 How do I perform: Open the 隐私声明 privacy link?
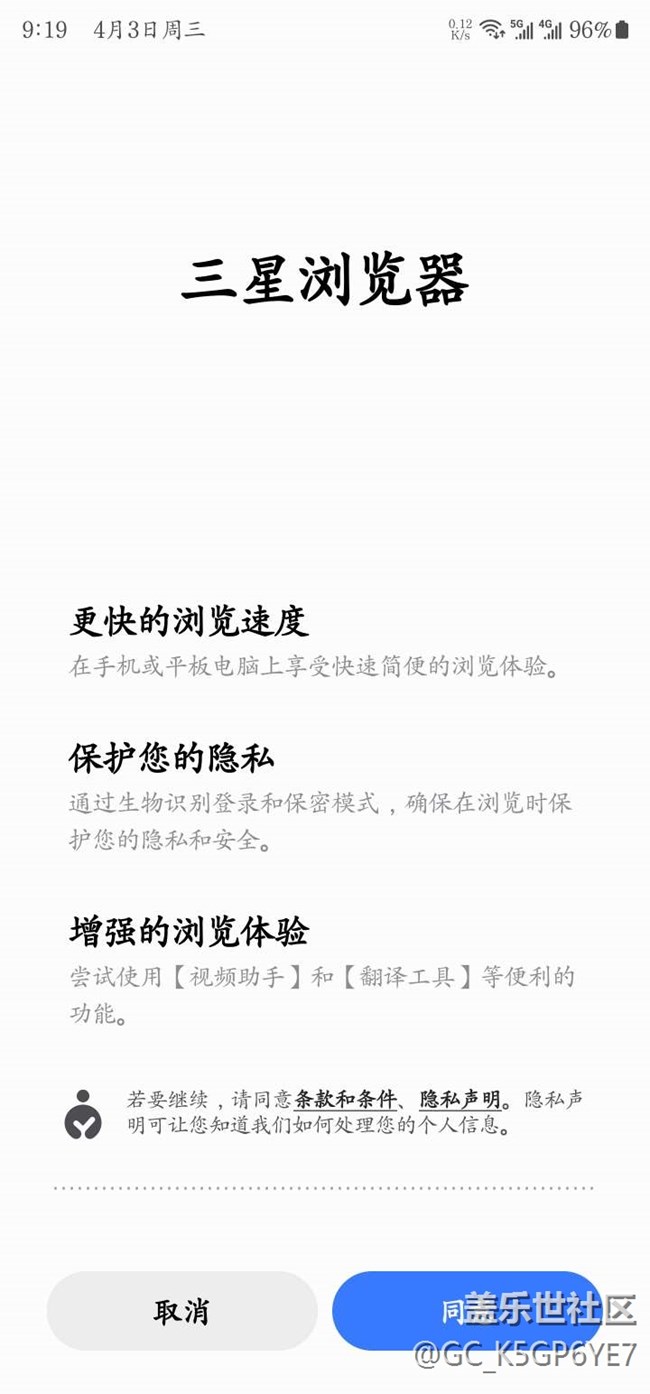[x=460, y=1100]
